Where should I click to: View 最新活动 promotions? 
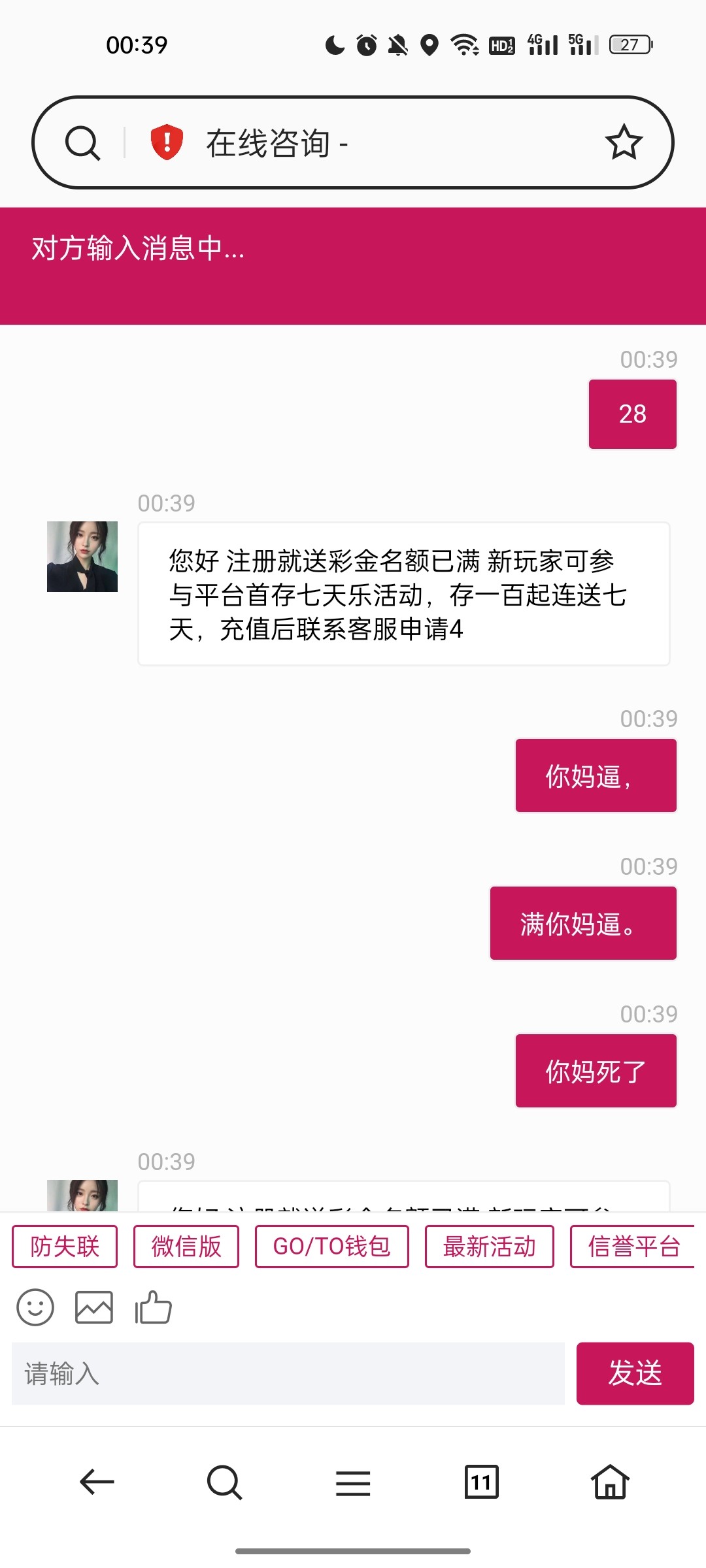coord(489,1247)
